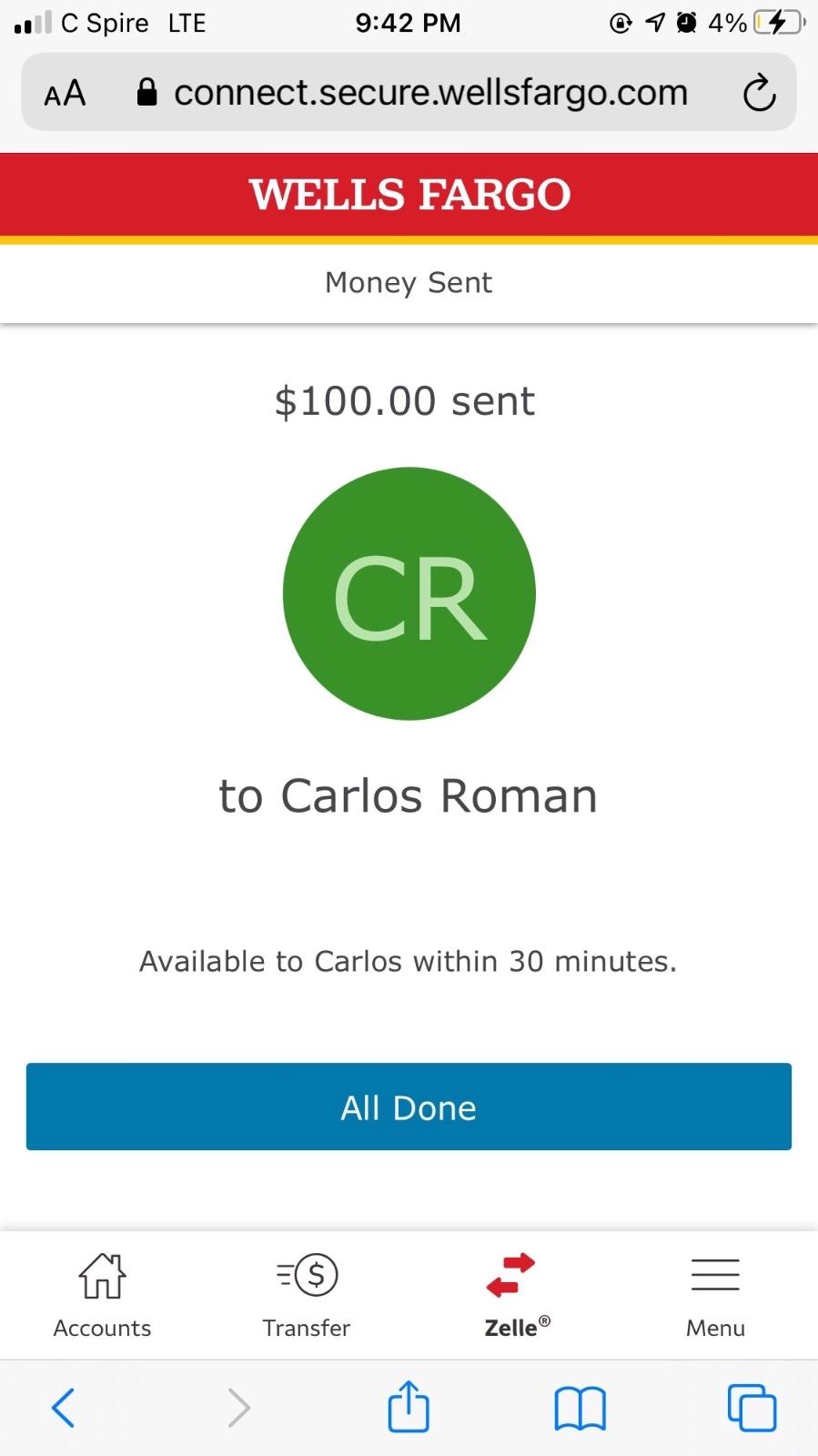The height and width of the screenshot is (1456, 818).
Task: Reload the page with refresh icon
Action: coord(759,93)
